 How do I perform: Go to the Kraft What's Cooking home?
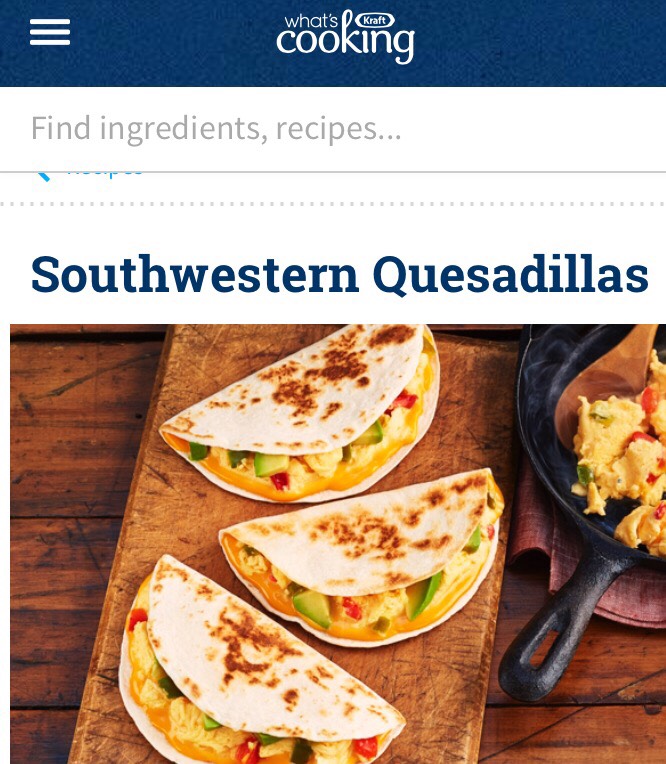click(345, 36)
